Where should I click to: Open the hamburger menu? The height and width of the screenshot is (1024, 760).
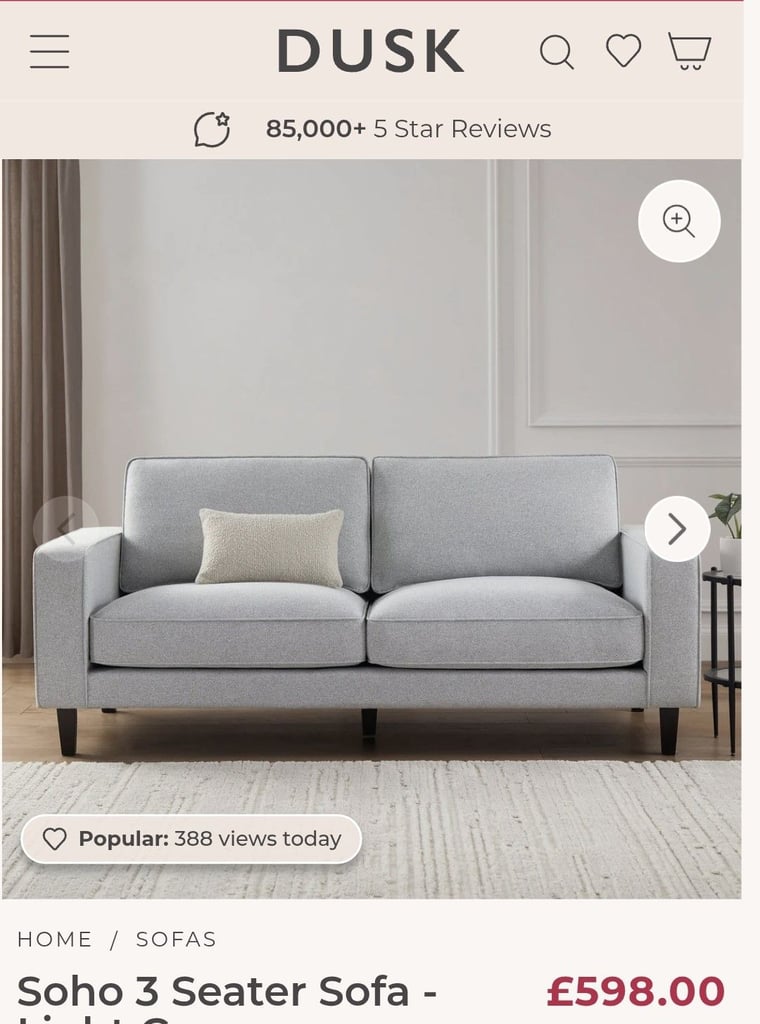[x=49, y=51]
